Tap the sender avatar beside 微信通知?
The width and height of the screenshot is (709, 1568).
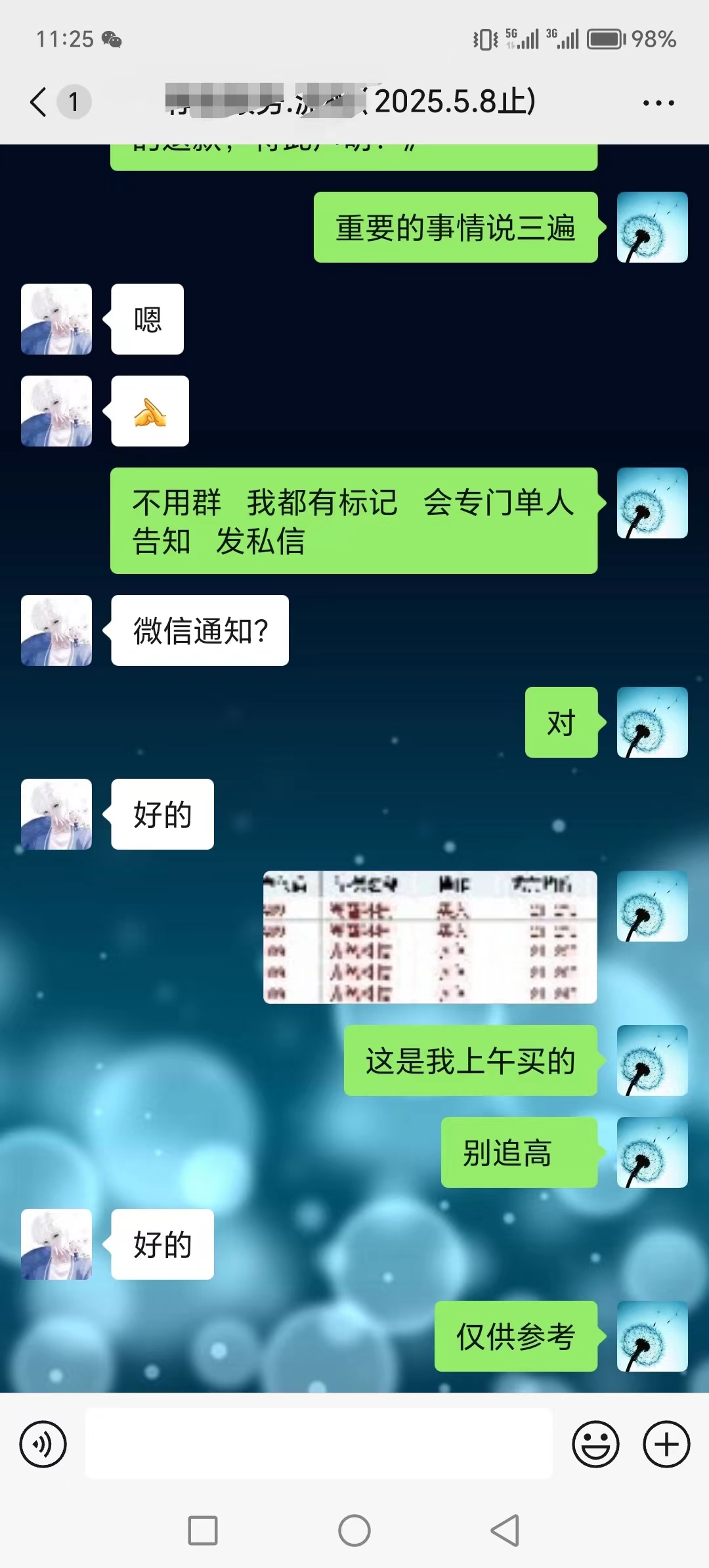click(56, 630)
